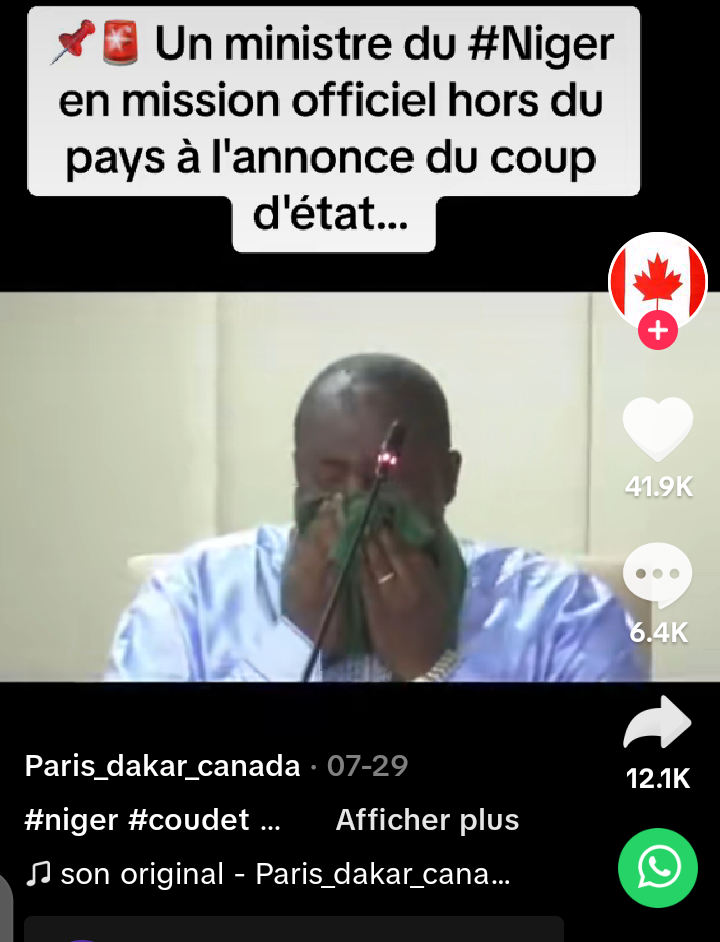
Task: Tap the #niger hashtag in the caption
Action: pyautogui.click(x=71, y=821)
